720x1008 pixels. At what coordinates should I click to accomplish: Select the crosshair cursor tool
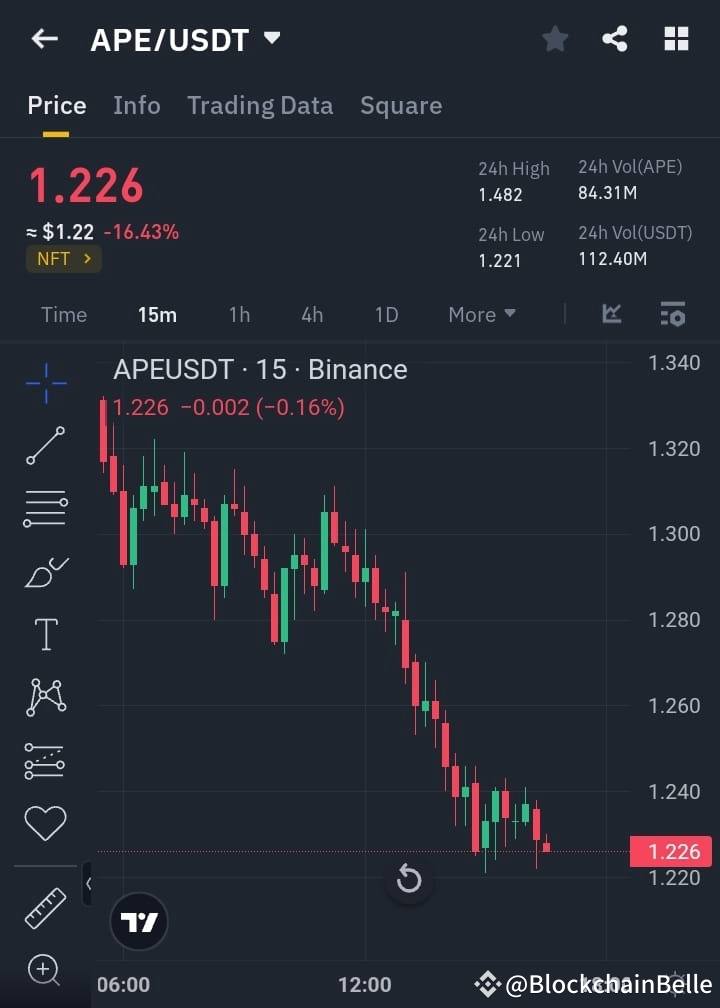coord(44,384)
